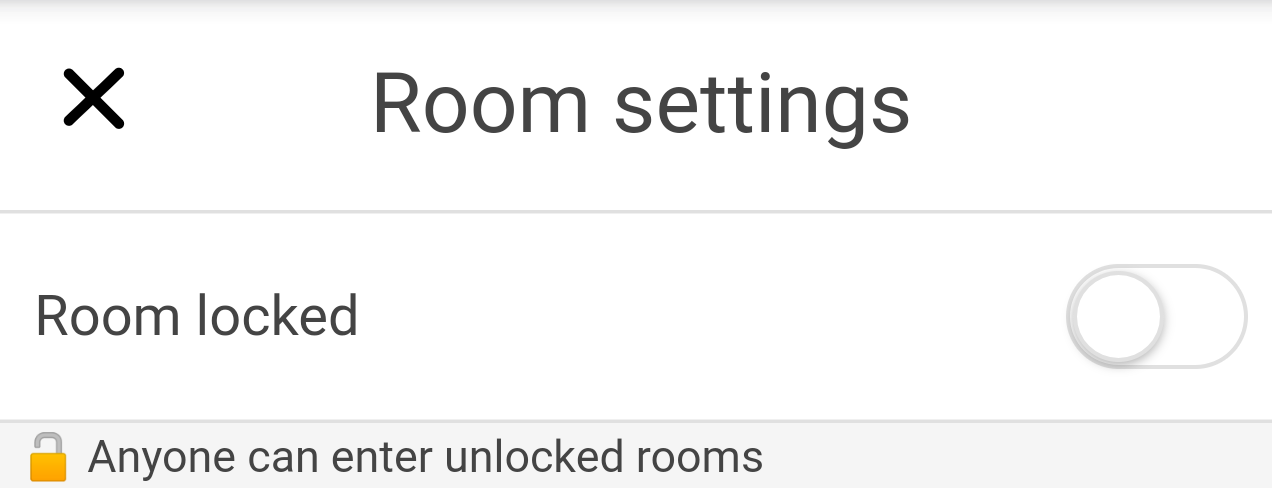The image size is (1272, 488).
Task: Enable the Room locked switch
Action: tap(1156, 316)
